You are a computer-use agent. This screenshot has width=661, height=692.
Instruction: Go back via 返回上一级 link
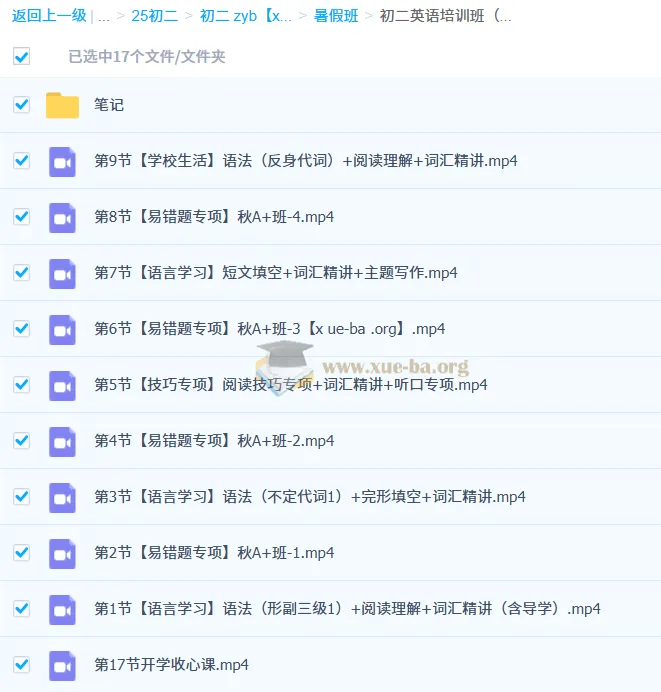[x=49, y=16]
